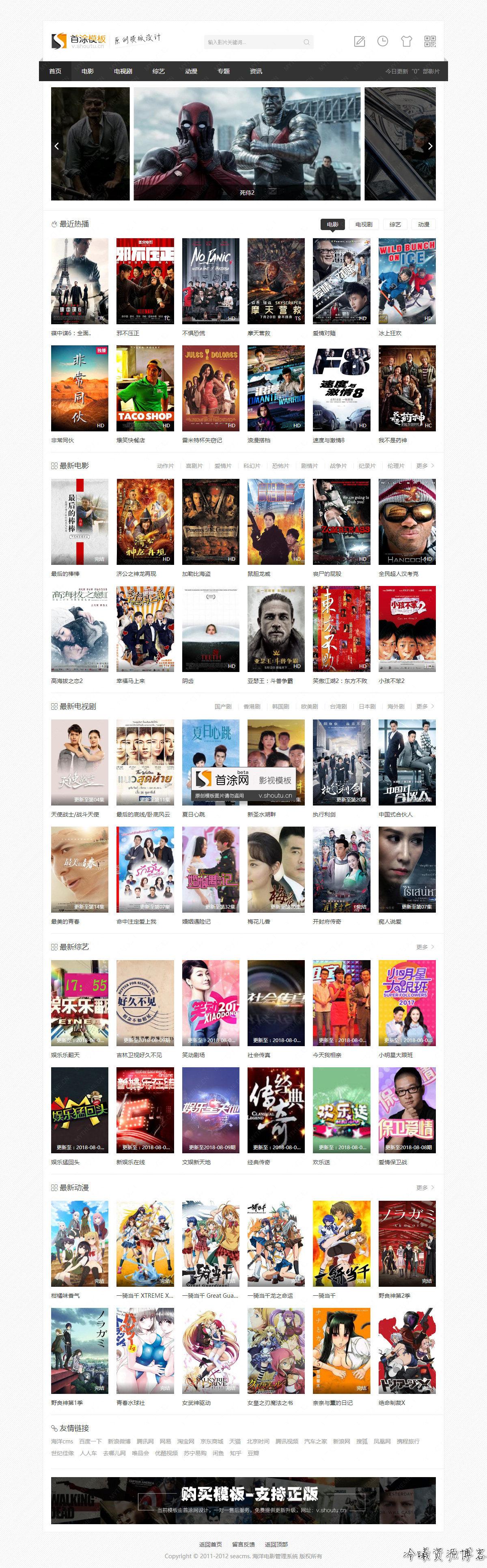The height and width of the screenshot is (1568, 487).
Task: Open the viewing history clock icon
Action: pyautogui.click(x=383, y=41)
